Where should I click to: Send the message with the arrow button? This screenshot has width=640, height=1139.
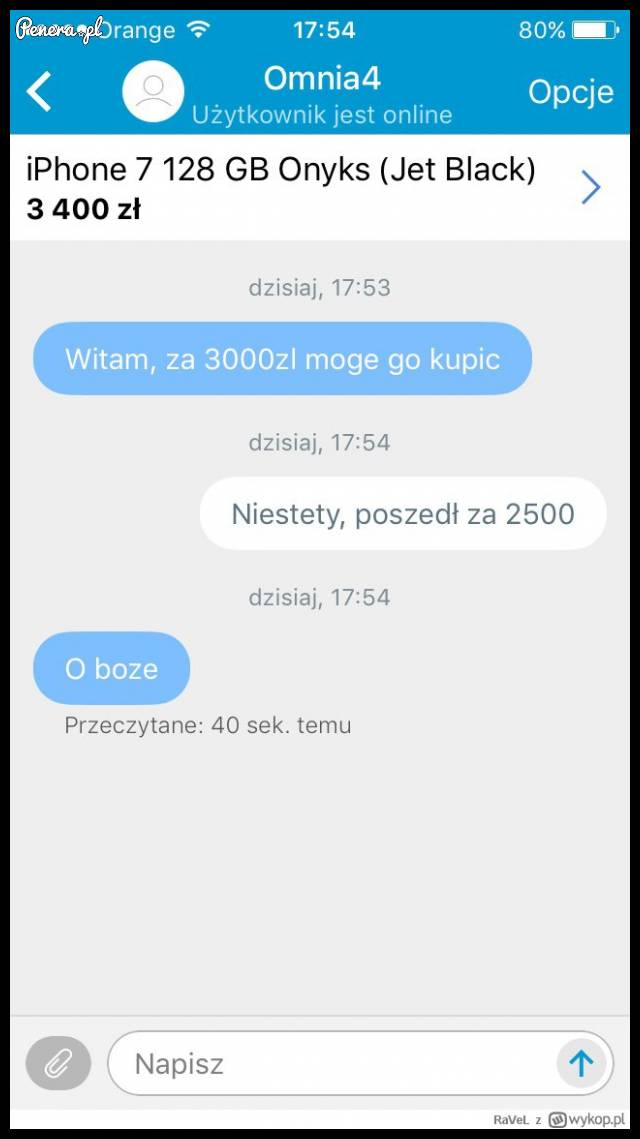tap(581, 1063)
